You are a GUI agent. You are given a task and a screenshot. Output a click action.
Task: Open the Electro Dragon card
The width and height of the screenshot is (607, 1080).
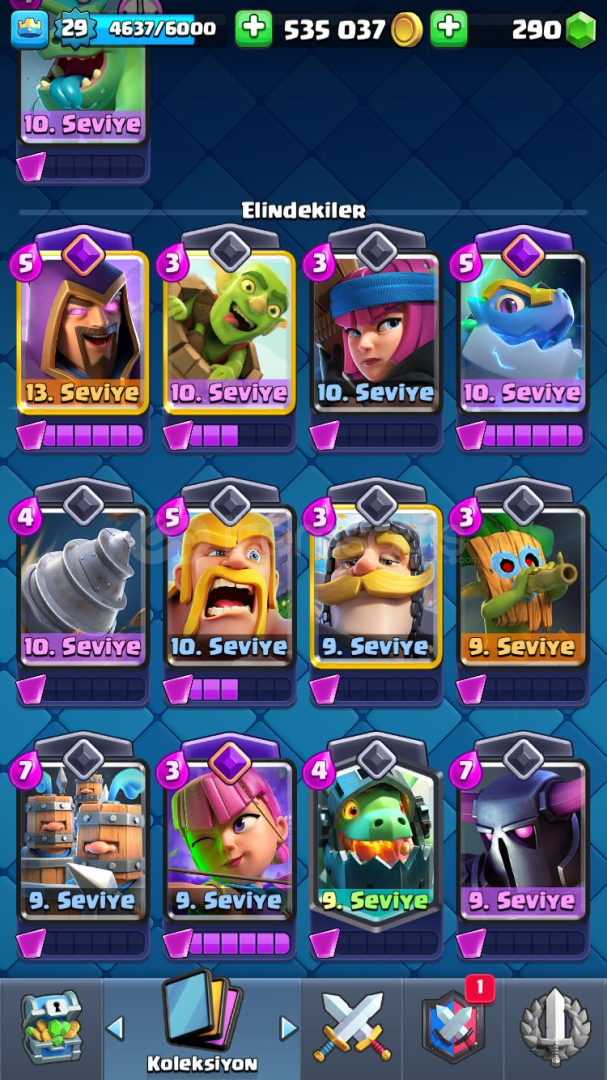click(x=523, y=332)
